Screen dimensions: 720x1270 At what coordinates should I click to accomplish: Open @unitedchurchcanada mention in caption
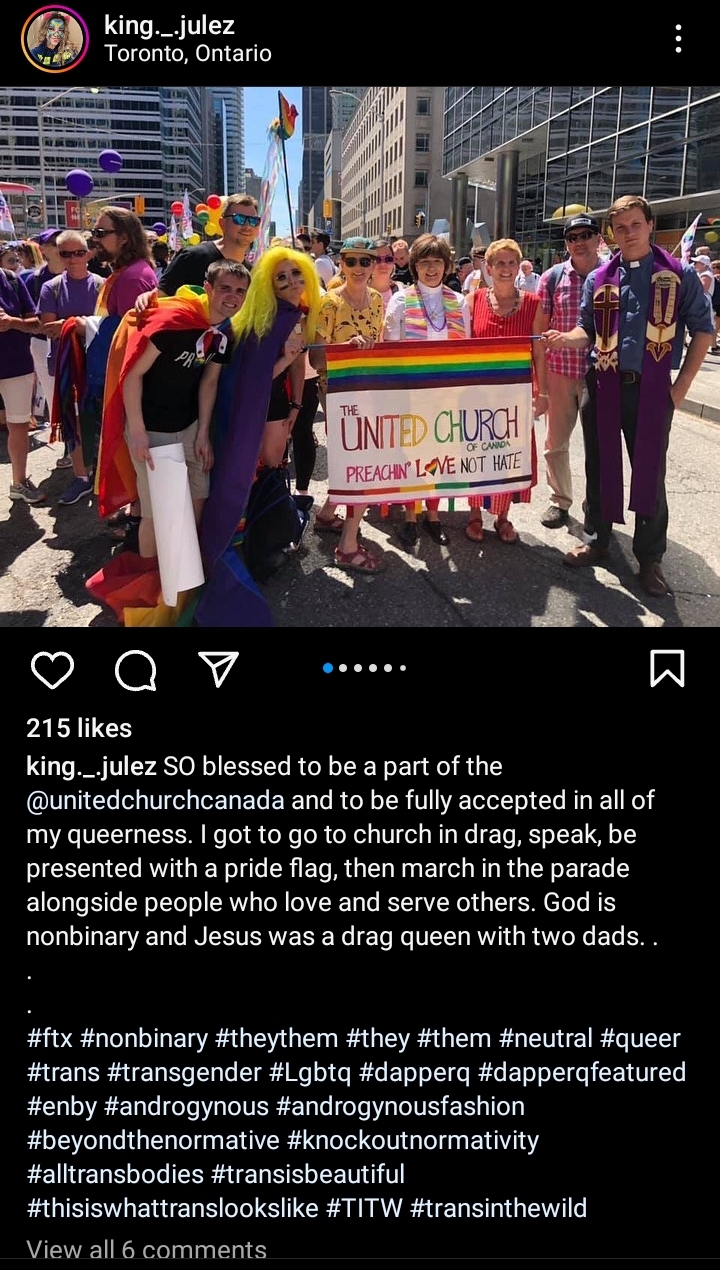pyautogui.click(x=155, y=800)
